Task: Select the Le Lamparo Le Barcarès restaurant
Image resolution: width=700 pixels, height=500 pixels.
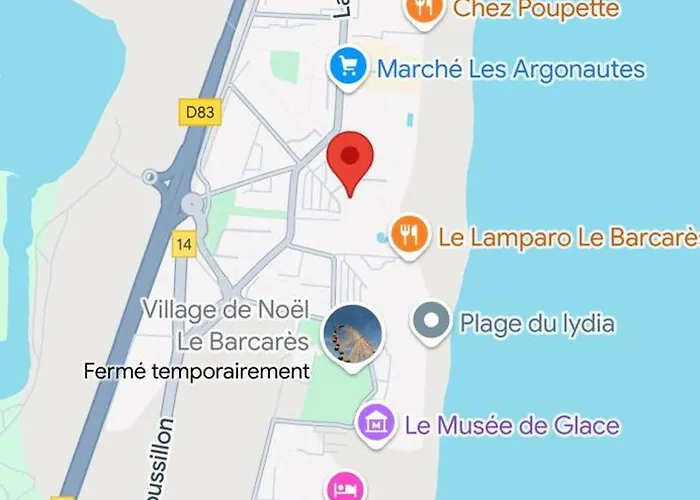Action: click(x=407, y=236)
